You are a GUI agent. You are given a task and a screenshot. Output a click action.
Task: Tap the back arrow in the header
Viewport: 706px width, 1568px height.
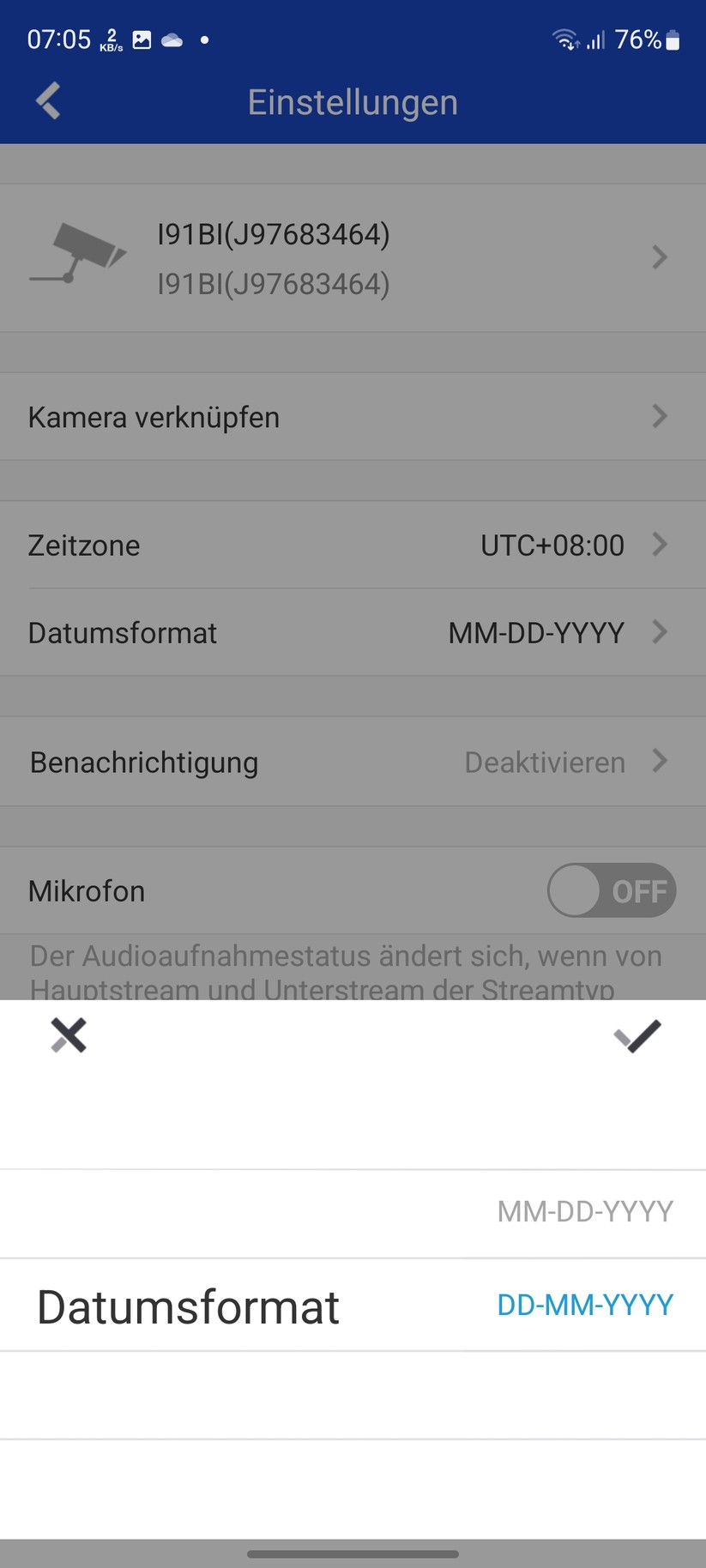pos(47,100)
